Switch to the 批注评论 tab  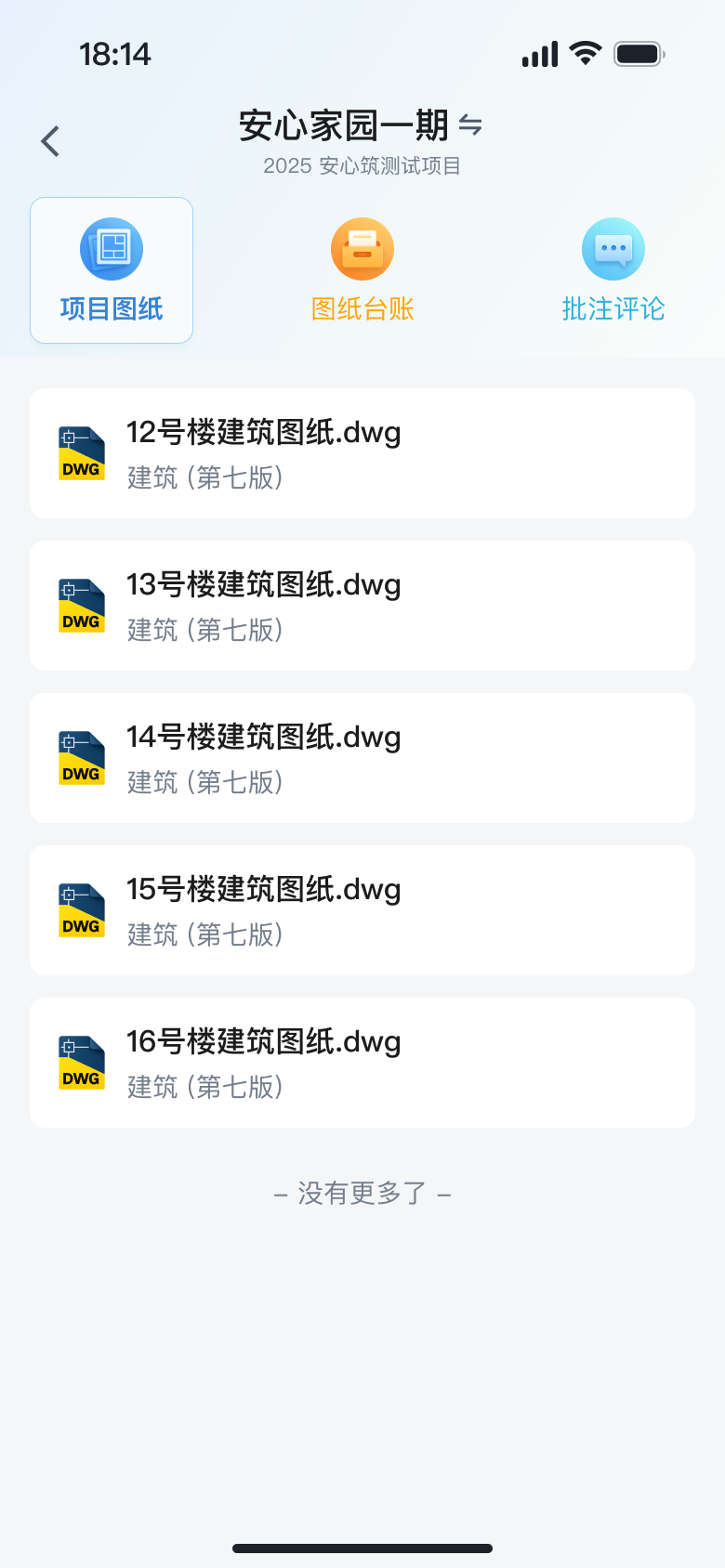click(x=613, y=269)
